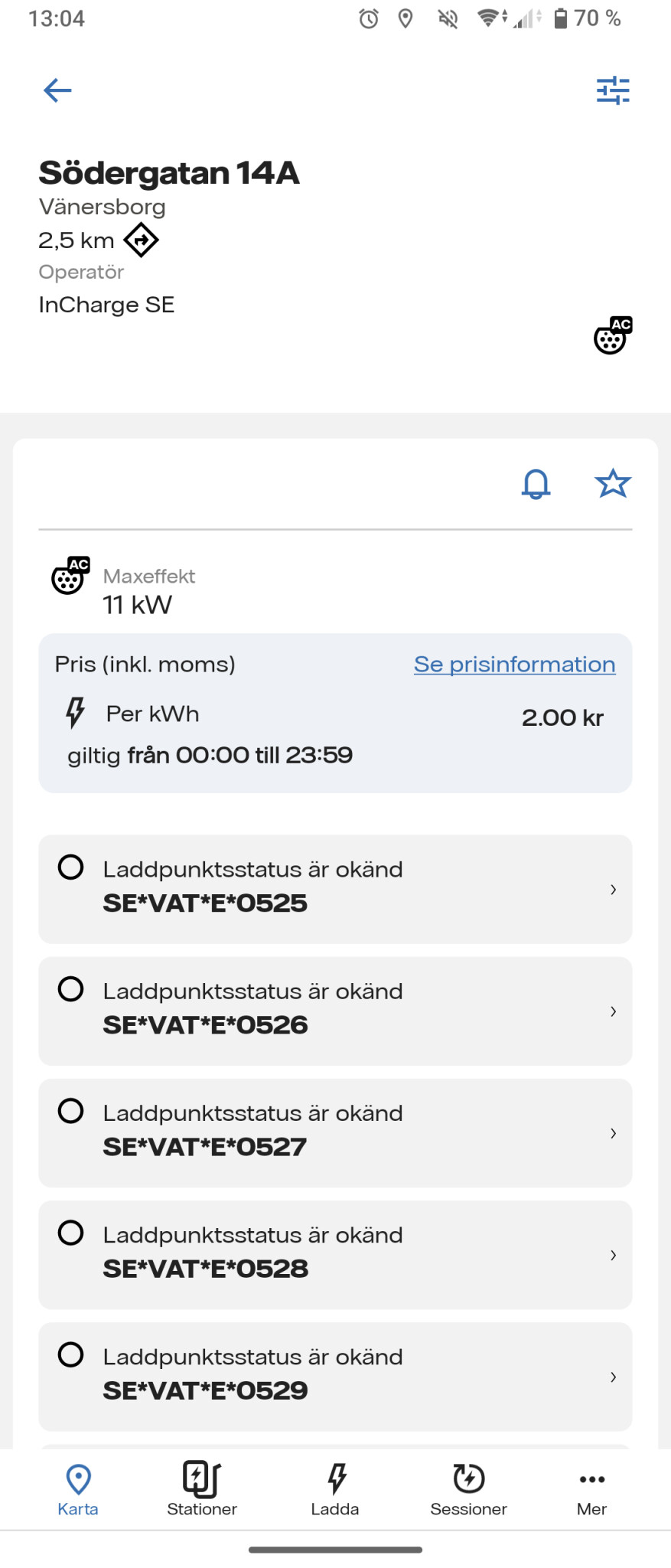Open the filter settings icon

pos(613,90)
